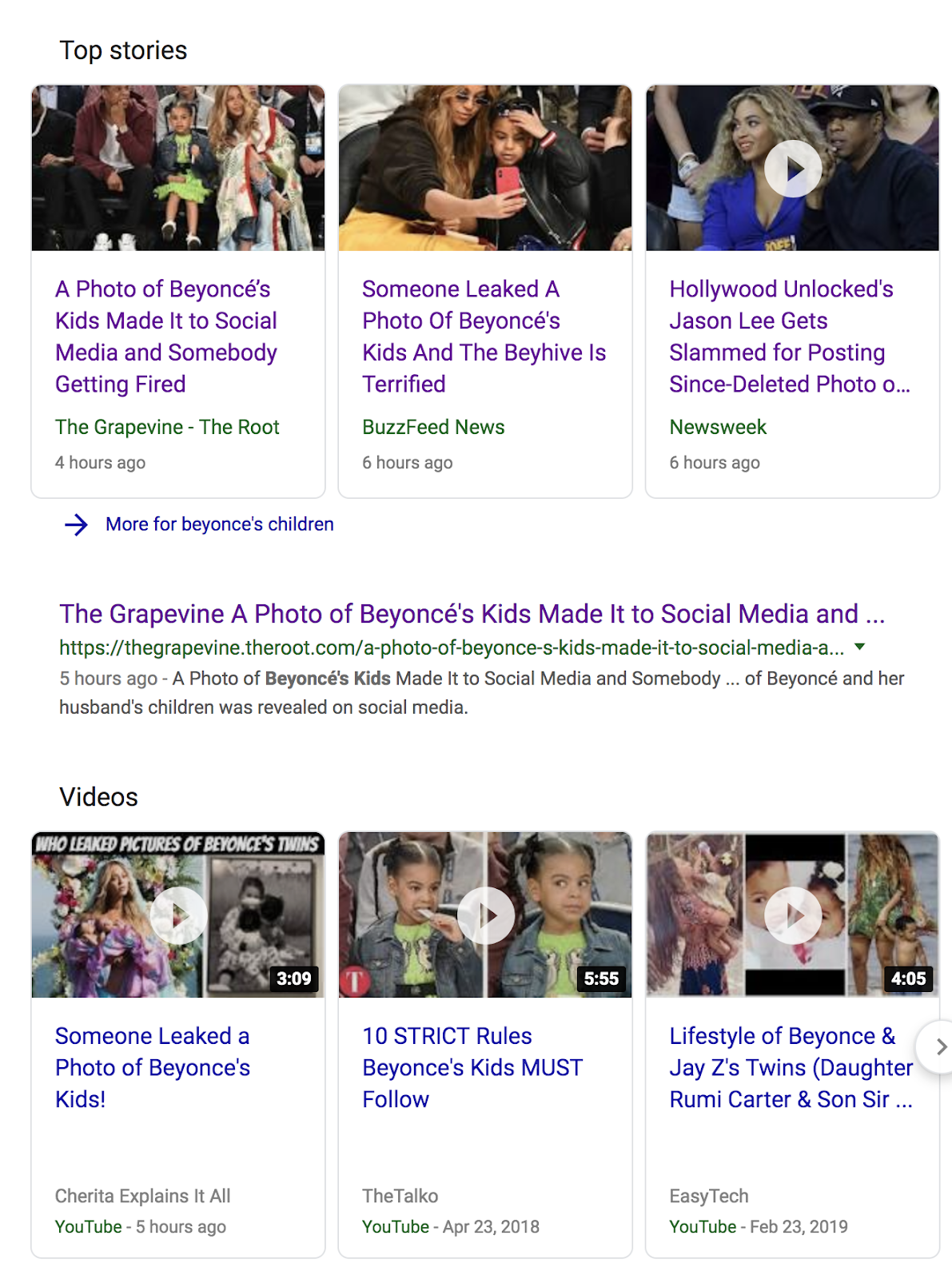The height and width of the screenshot is (1279, 952).
Task: Show next videos with the carousel arrow
Action: [940, 1046]
